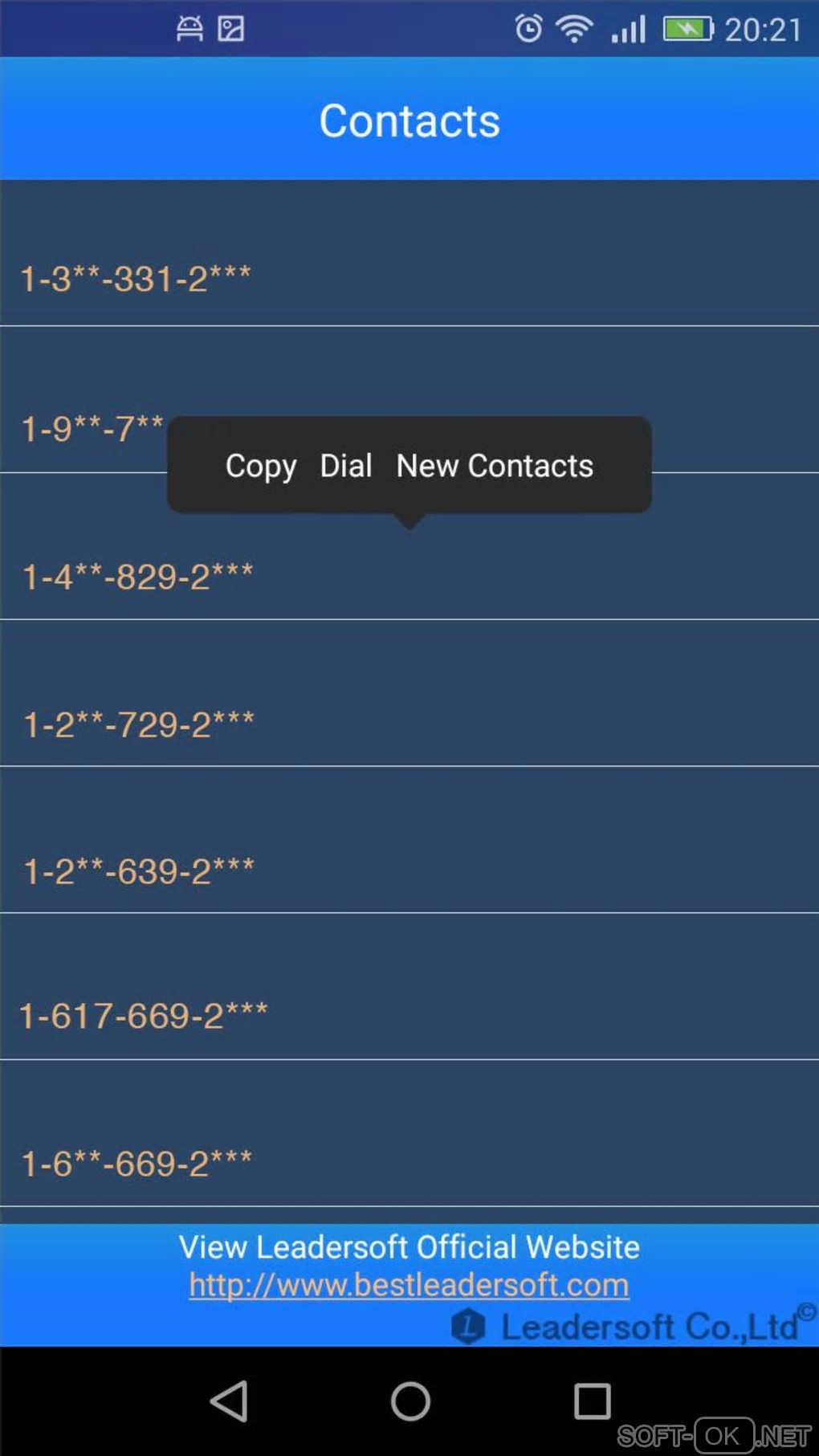This screenshot has width=819, height=1456.
Task: Go back with system back button
Action: (229, 1401)
